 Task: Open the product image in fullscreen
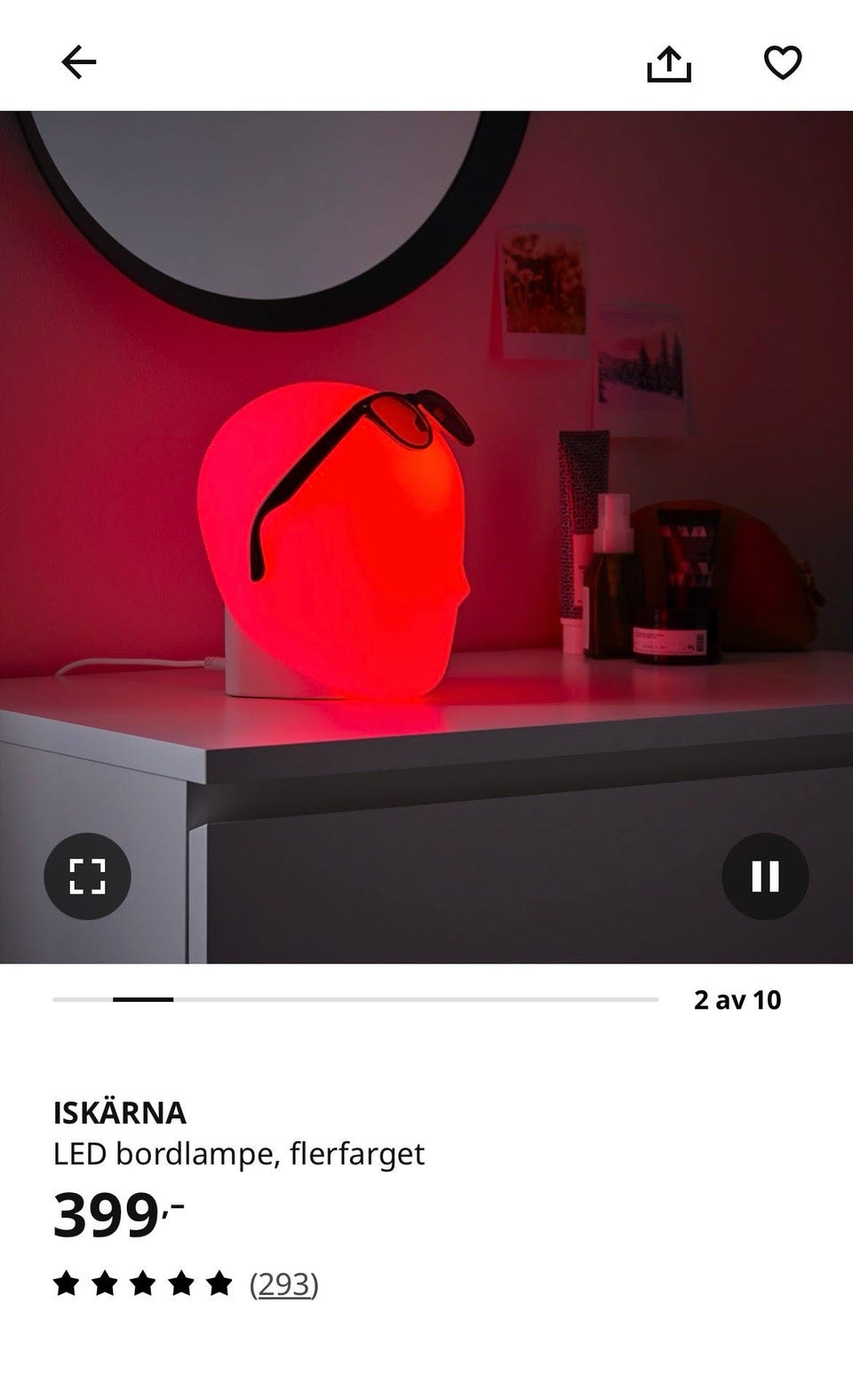(87, 876)
